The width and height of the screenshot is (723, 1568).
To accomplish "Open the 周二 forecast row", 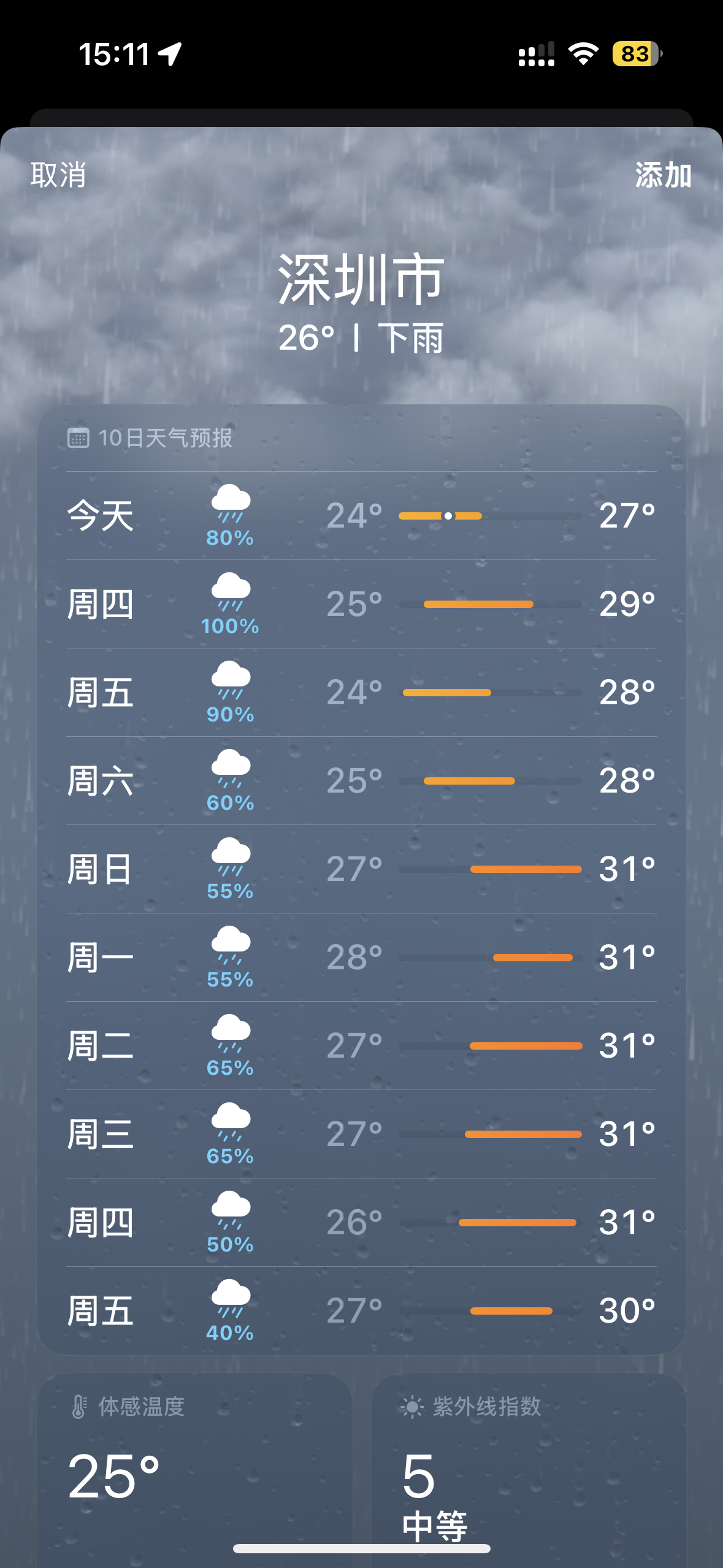I will [361, 1046].
